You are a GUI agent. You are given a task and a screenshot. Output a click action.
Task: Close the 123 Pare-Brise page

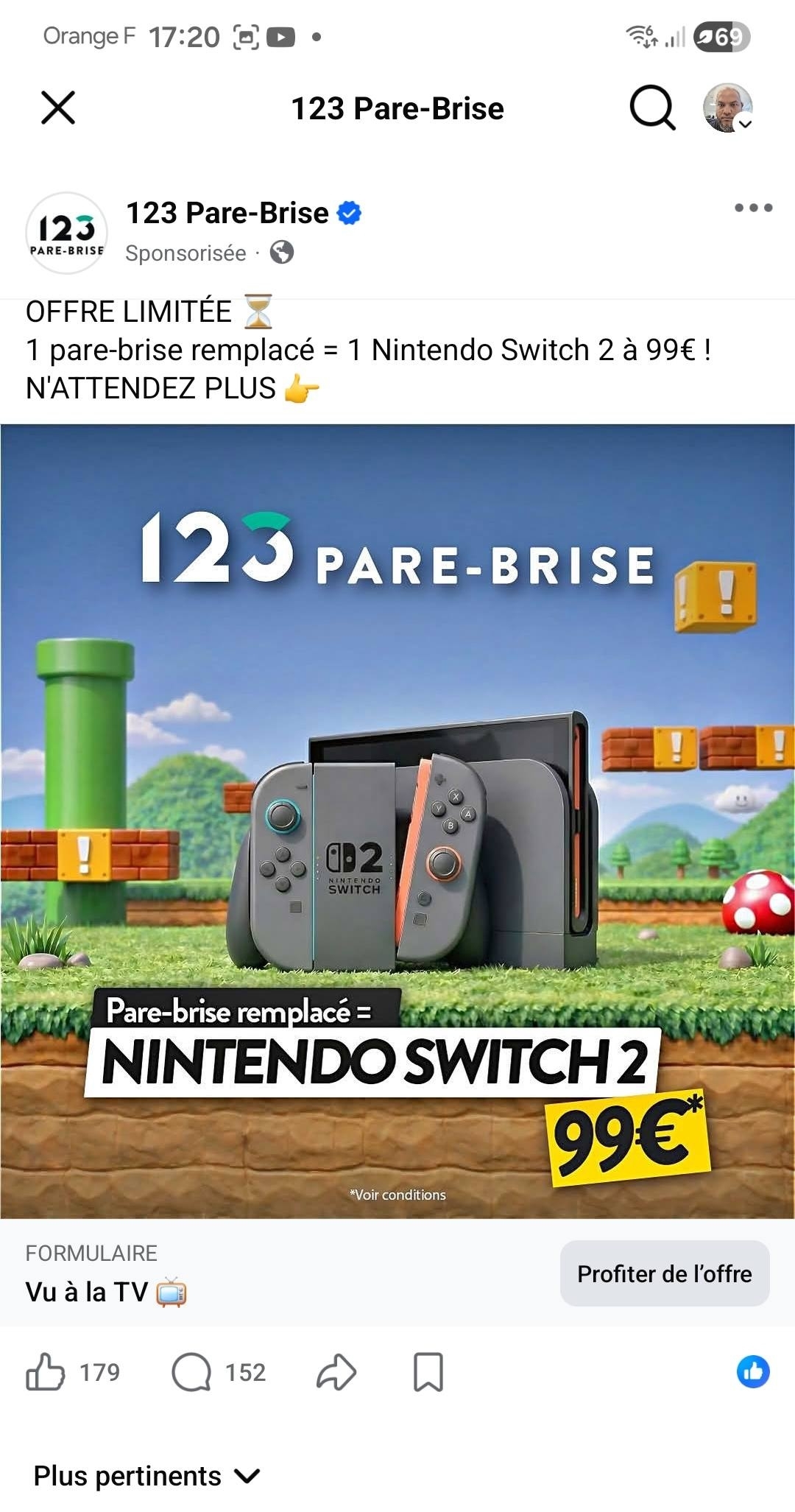[x=58, y=108]
